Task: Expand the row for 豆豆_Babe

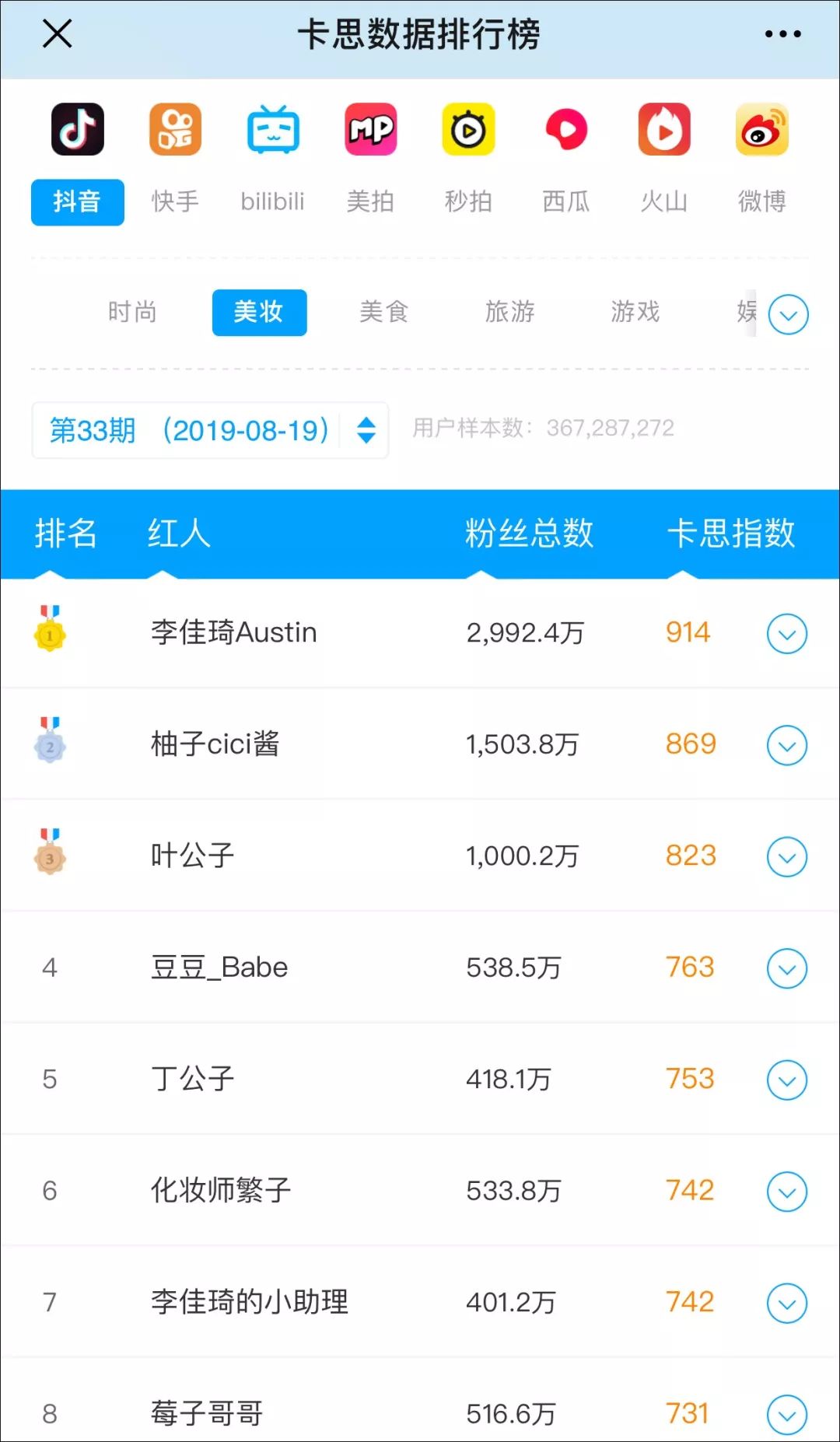Action: (787, 968)
